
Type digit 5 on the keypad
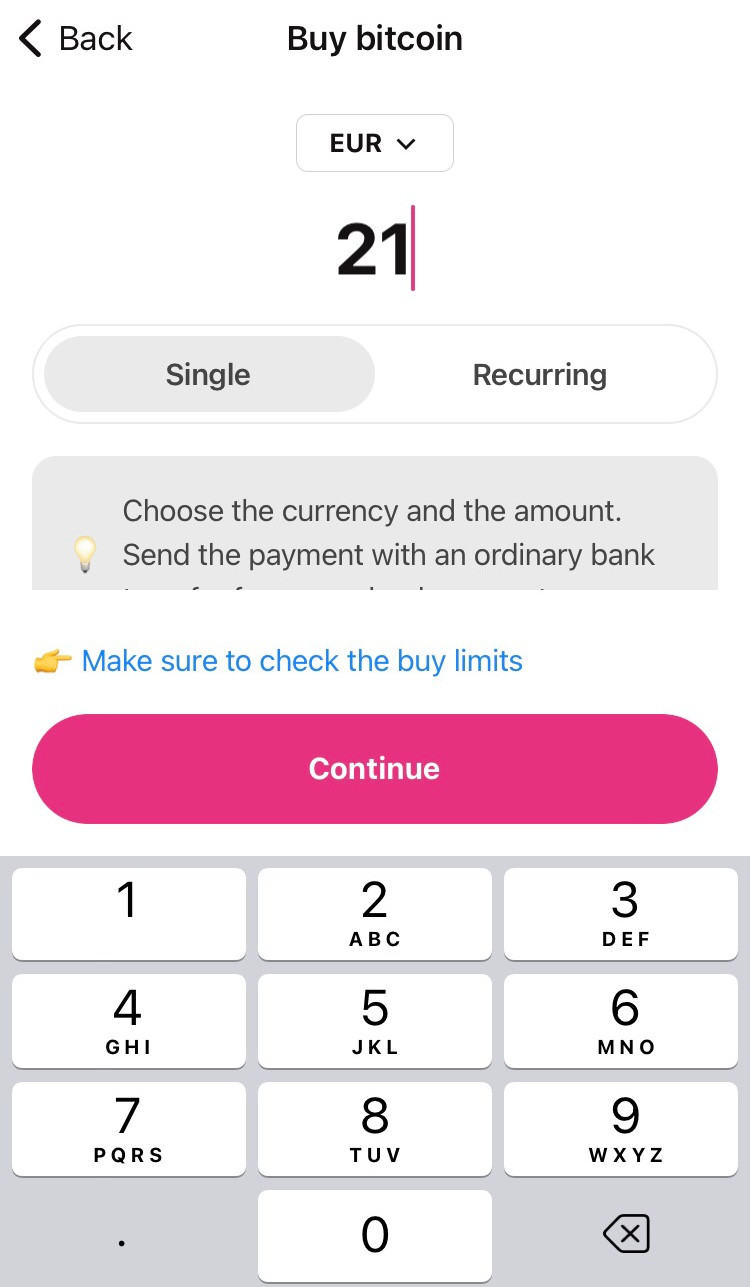(x=374, y=1021)
